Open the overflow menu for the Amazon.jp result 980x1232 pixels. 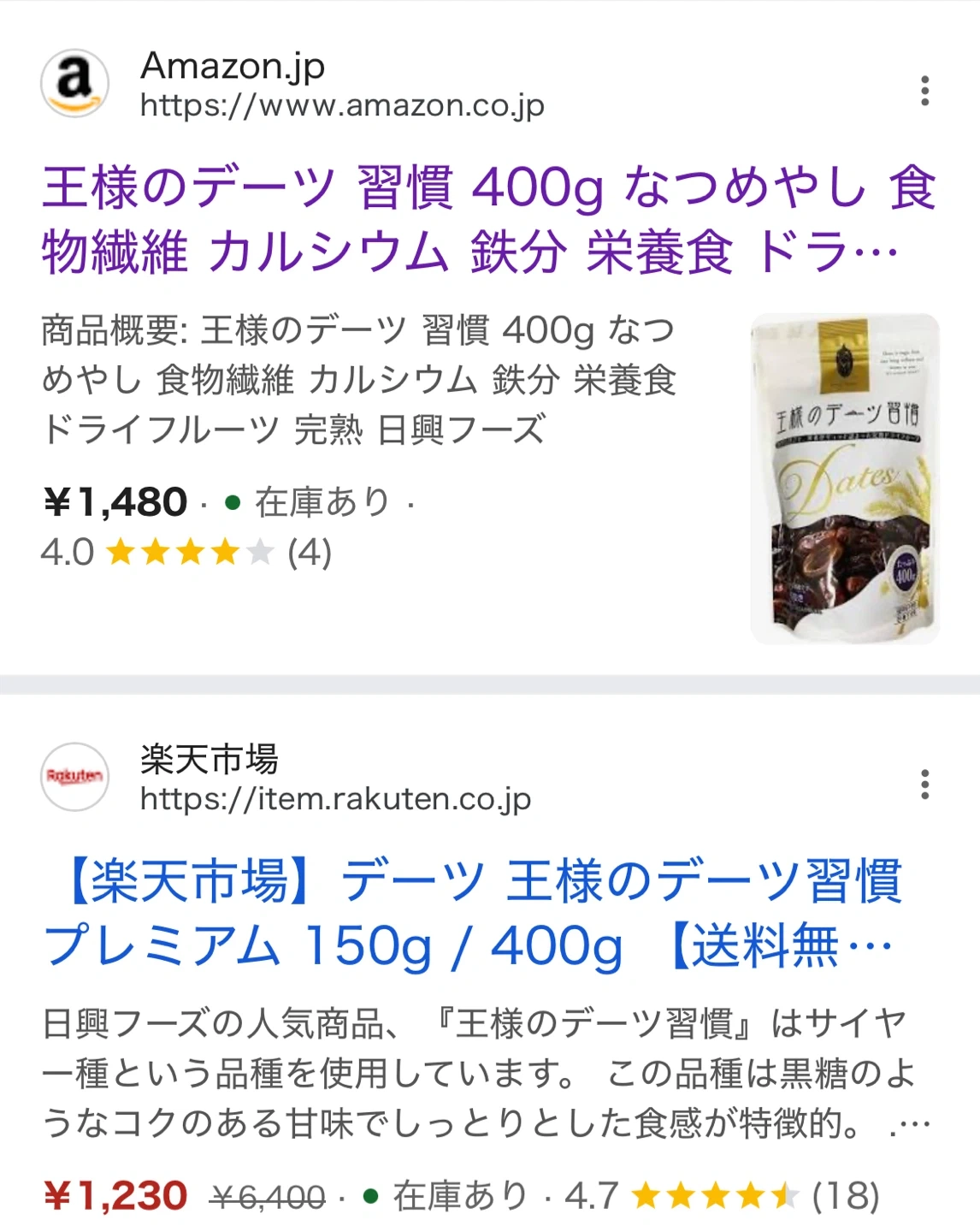pyautogui.click(x=924, y=90)
